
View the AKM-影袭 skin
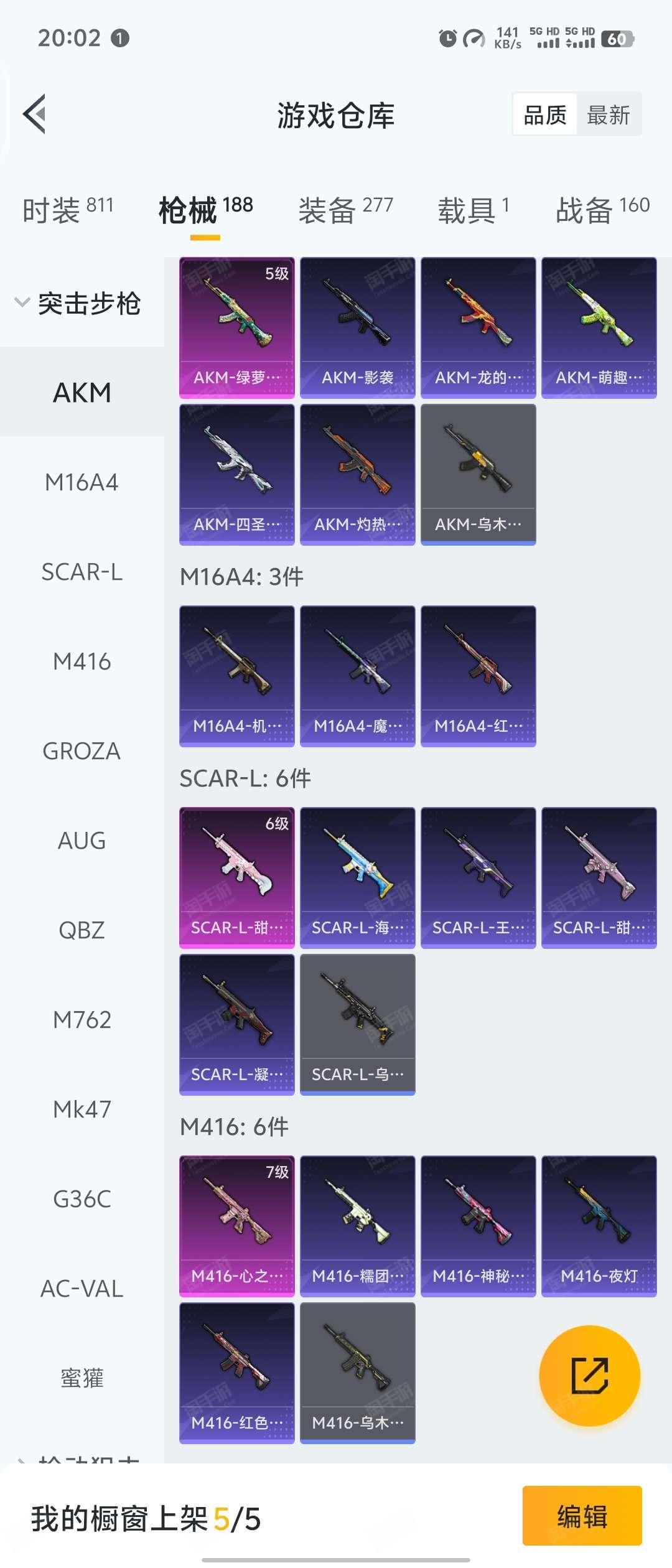[357, 327]
